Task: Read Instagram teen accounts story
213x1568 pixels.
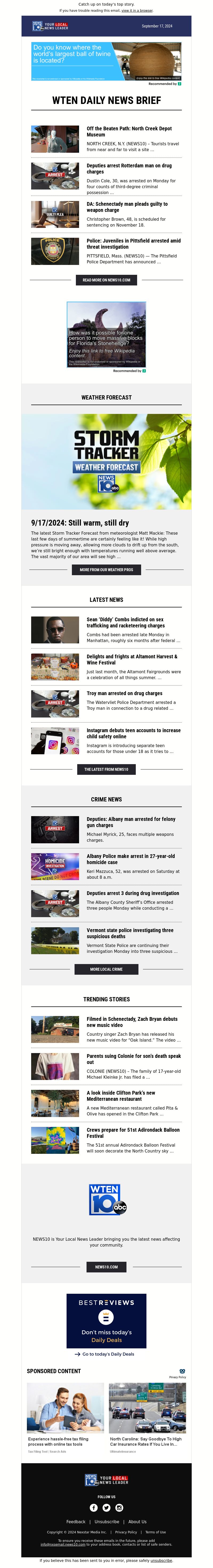Action: pos(133,733)
